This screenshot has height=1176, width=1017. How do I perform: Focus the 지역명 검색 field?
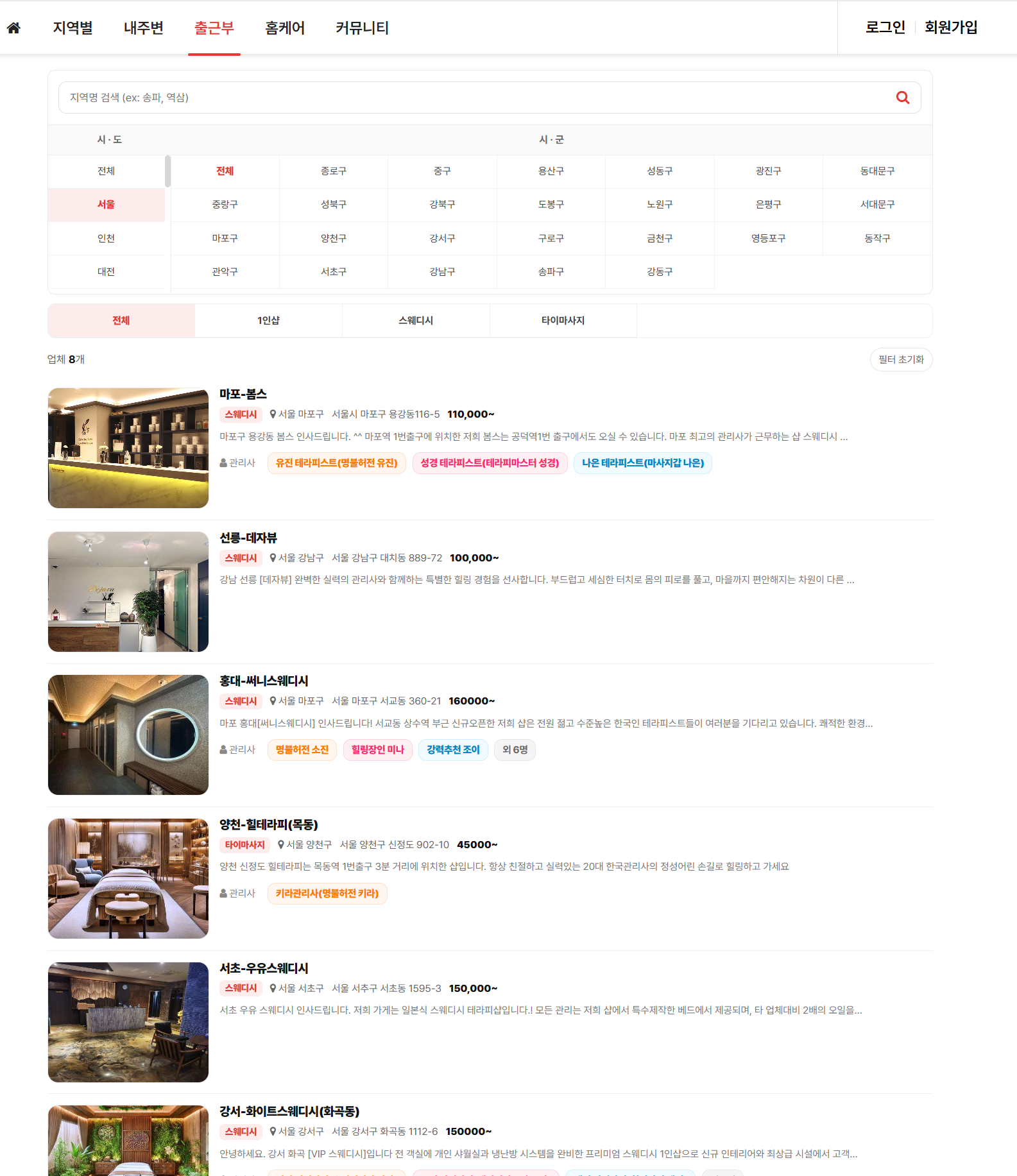[475, 98]
